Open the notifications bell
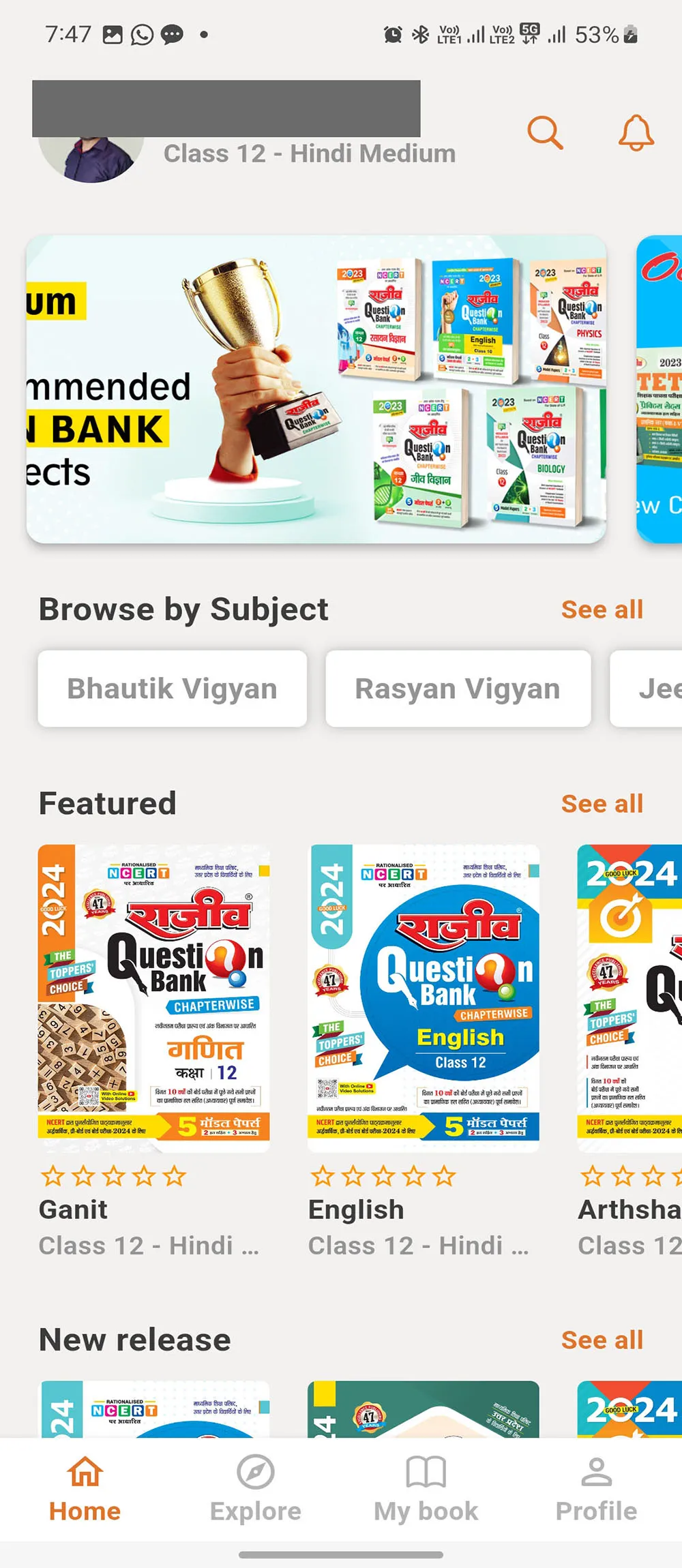The width and height of the screenshot is (682, 1568). (x=635, y=132)
